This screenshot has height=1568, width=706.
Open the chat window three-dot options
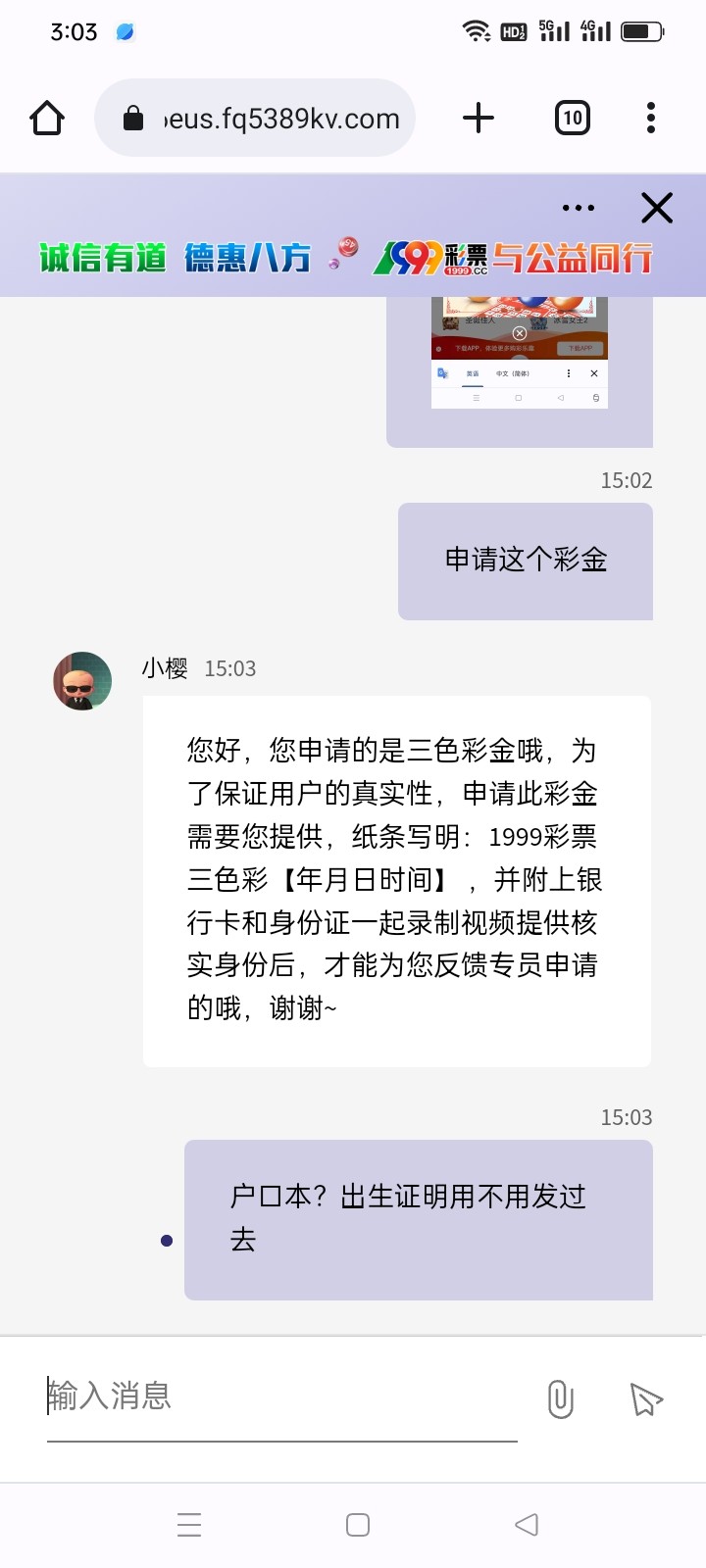tap(579, 208)
